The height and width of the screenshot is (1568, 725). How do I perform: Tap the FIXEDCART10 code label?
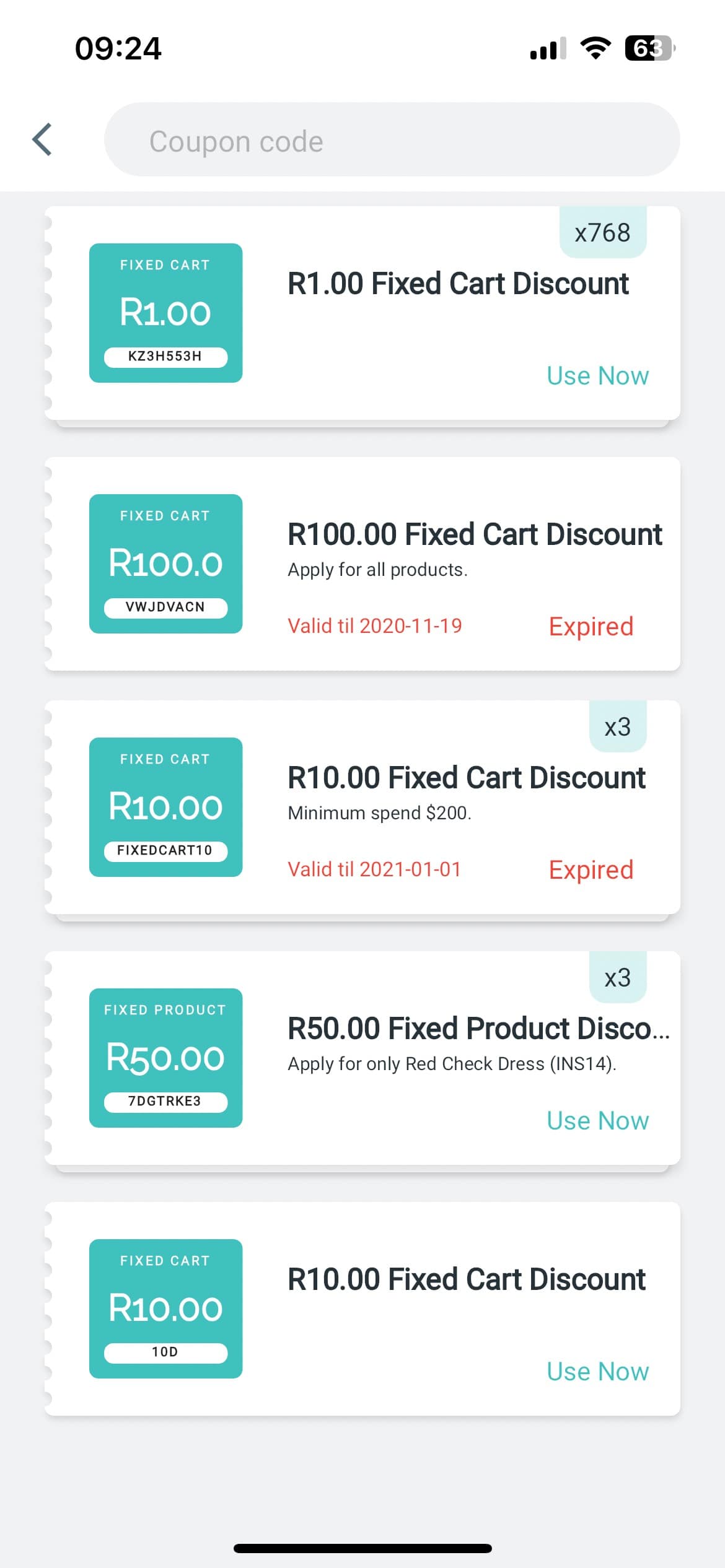pos(165,851)
